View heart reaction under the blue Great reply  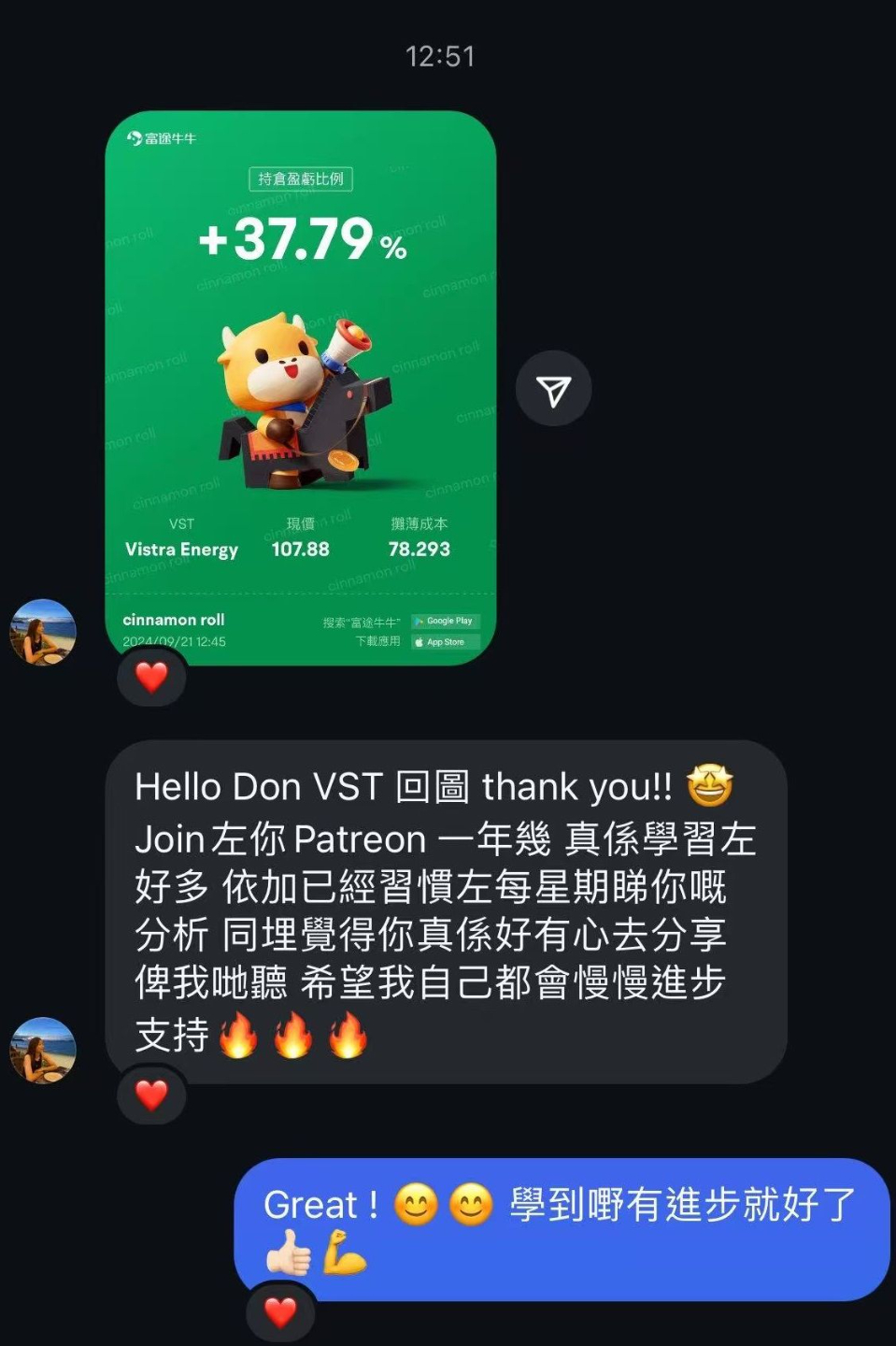(x=280, y=1312)
